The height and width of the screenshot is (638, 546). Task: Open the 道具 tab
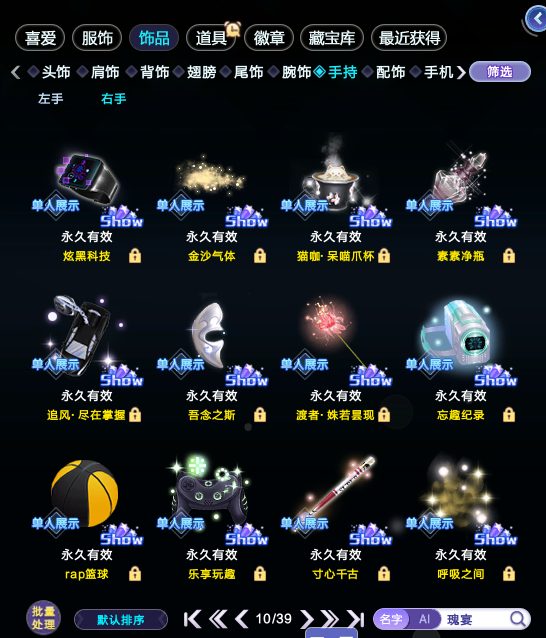[211, 38]
